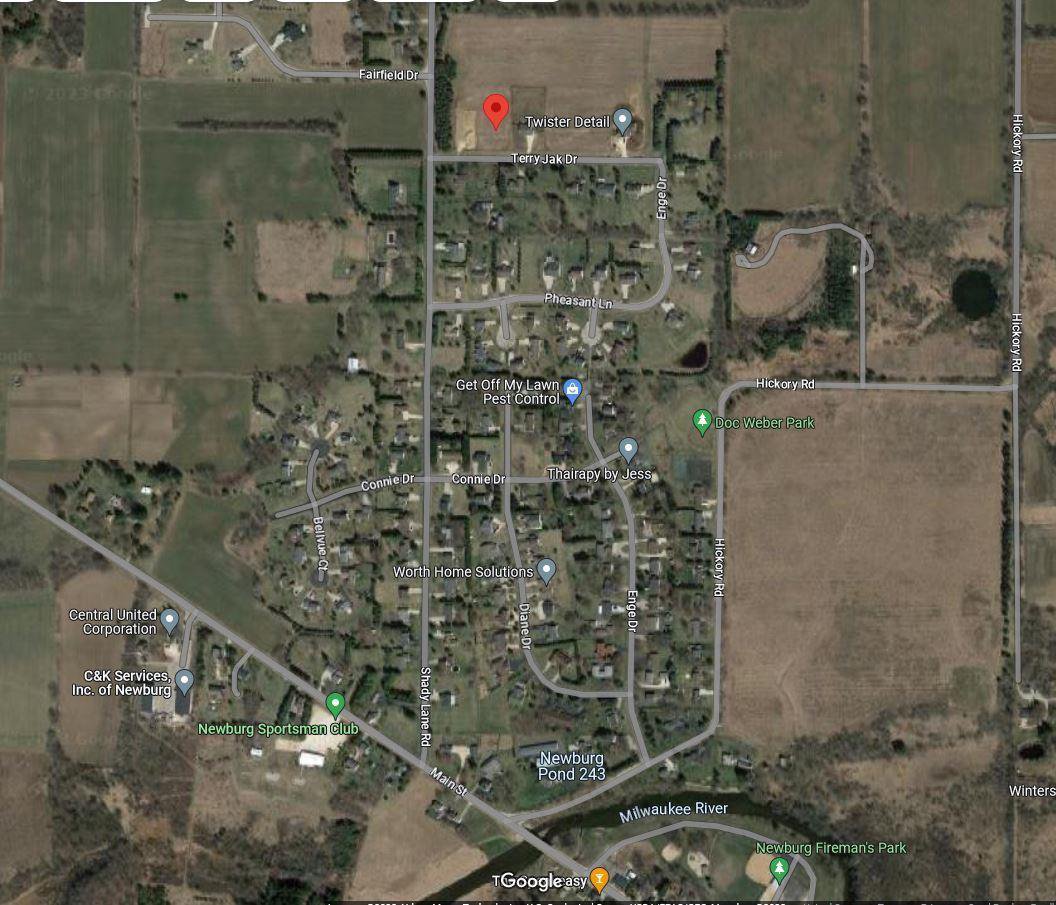The image size is (1056, 905).
Task: Tap the orange restaurant pin near Main St
Action: [x=599, y=879]
